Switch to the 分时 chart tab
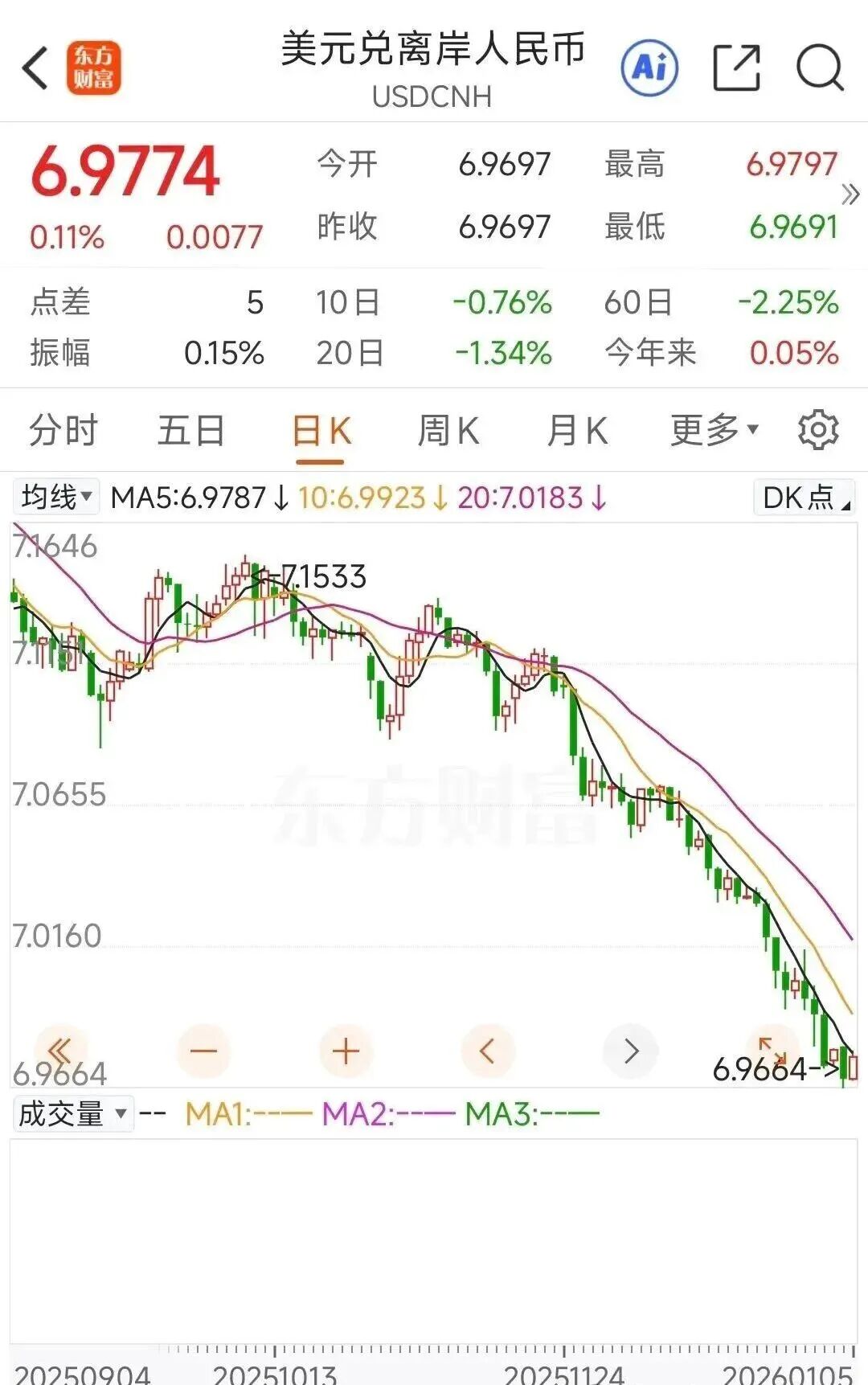 click(63, 431)
